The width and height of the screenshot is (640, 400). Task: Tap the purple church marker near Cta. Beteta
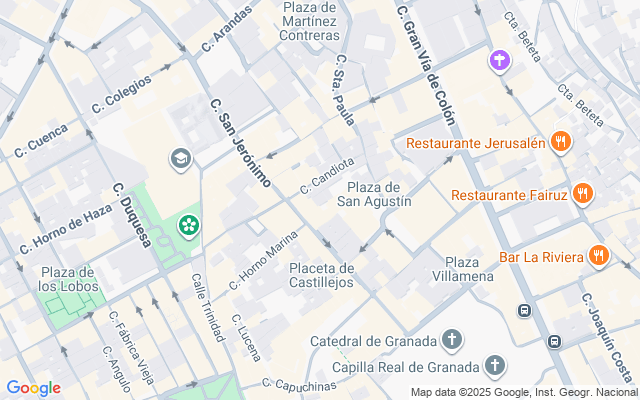497,62
